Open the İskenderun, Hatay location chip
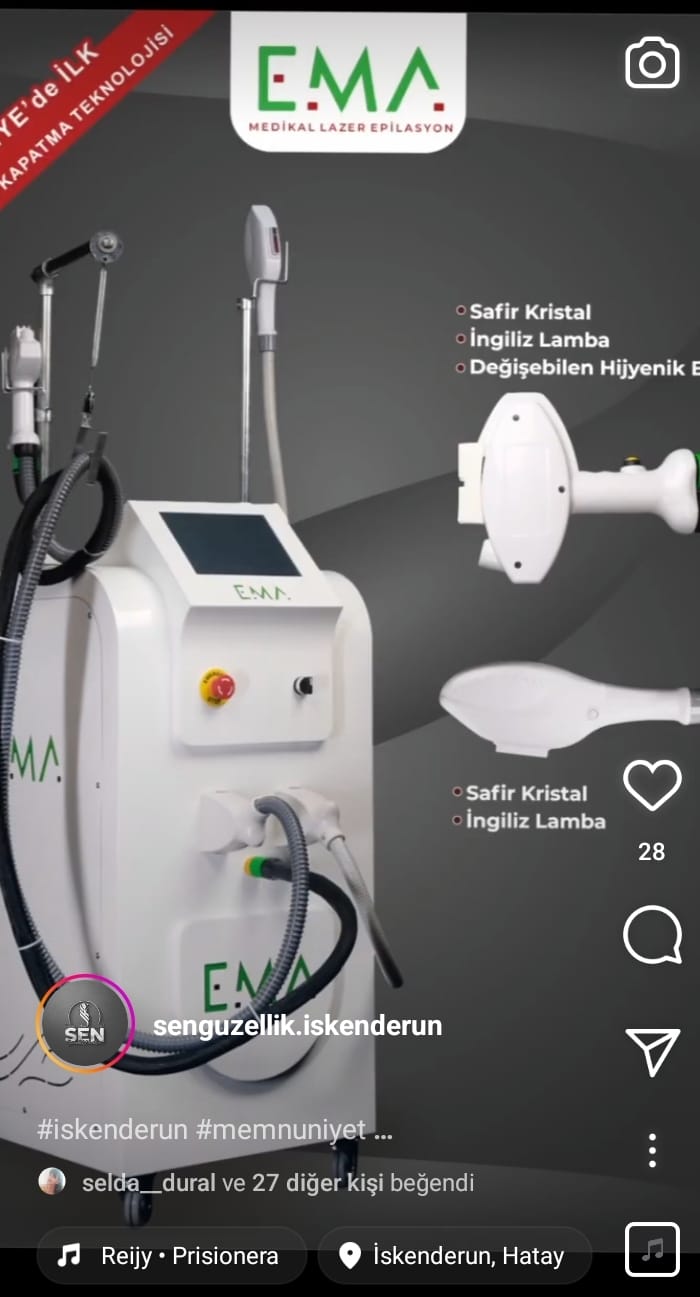Viewport: 700px width, 1297px height. tap(455, 1256)
